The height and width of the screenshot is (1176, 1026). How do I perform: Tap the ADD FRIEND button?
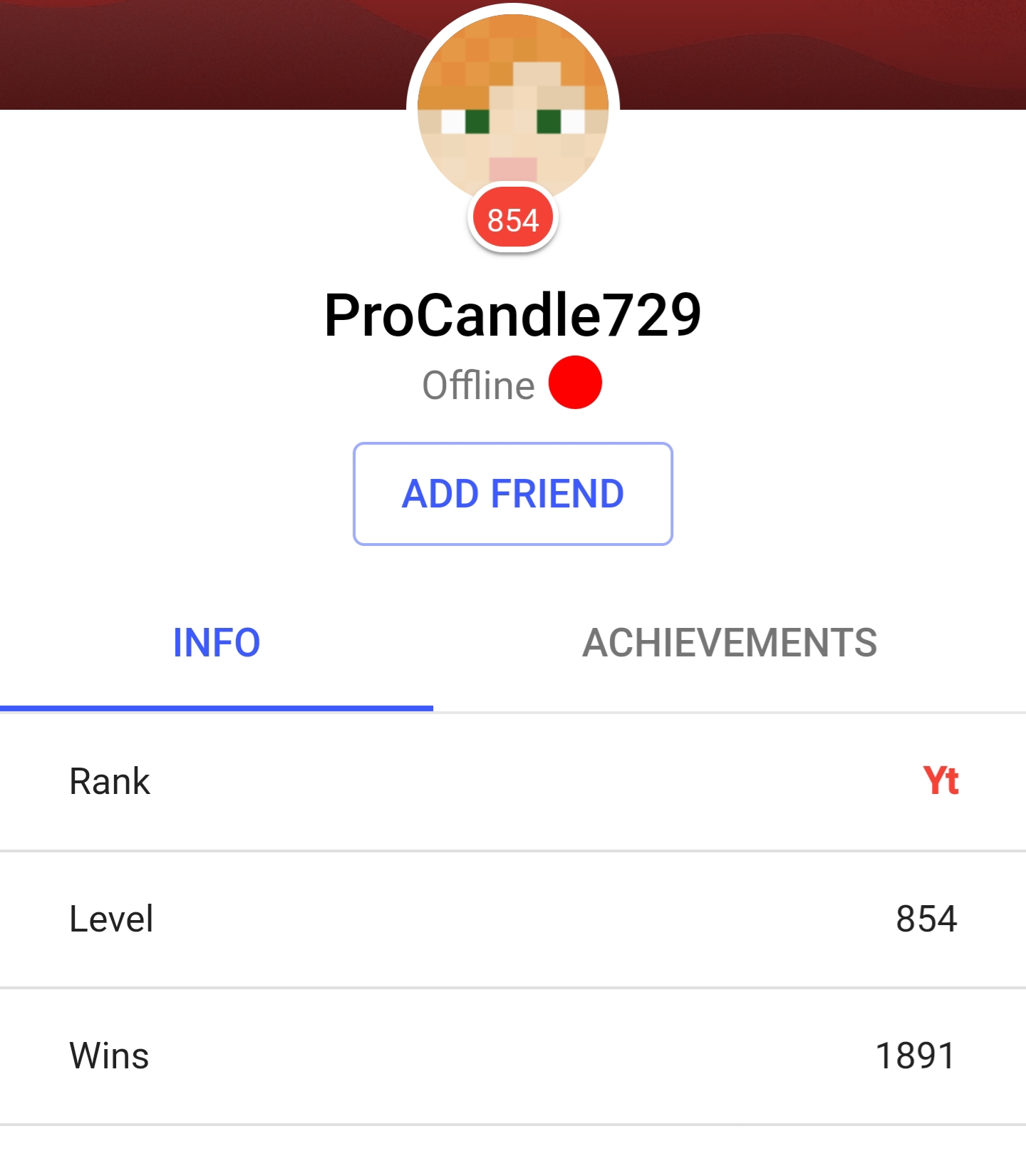513,494
